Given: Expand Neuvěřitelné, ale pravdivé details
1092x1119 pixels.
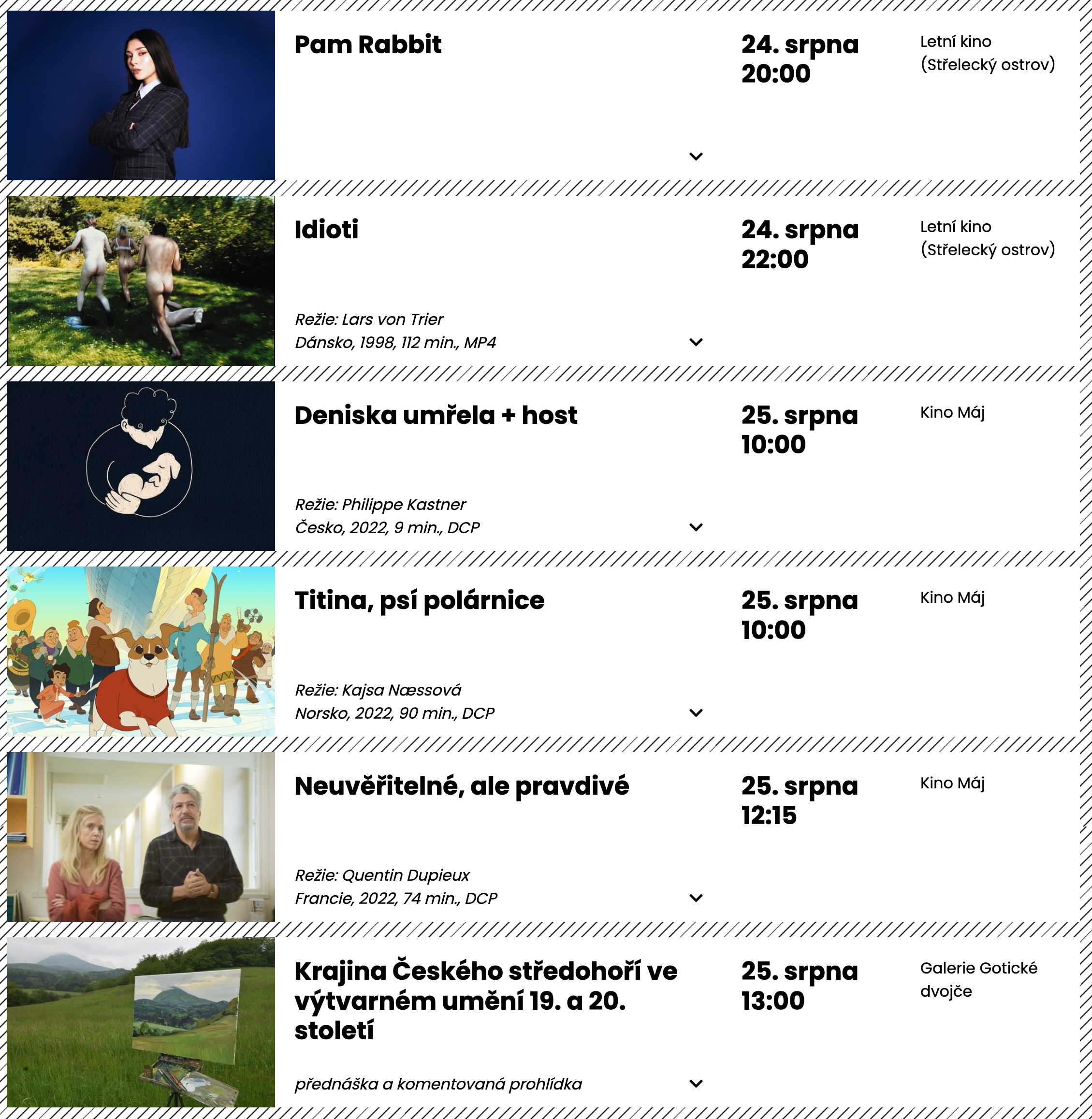Looking at the screenshot, I should pos(696,898).
